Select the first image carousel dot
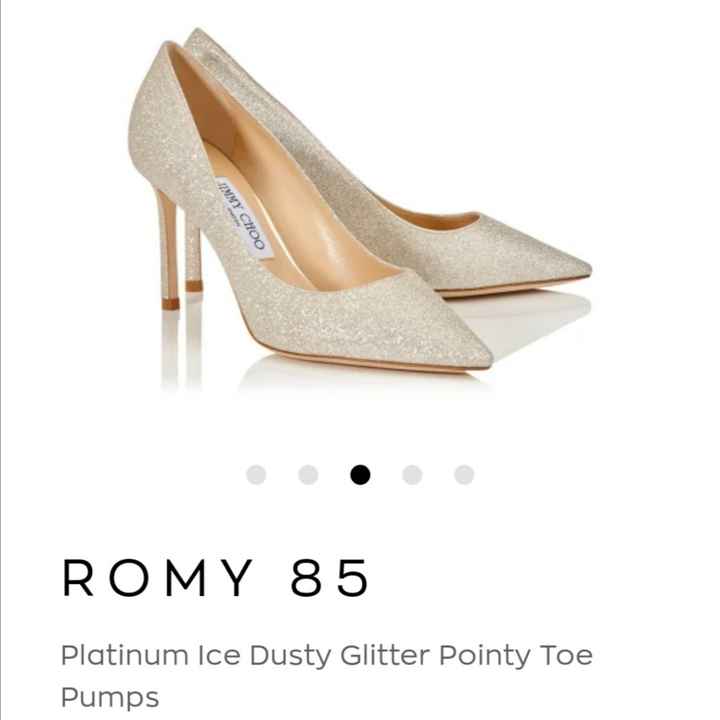The height and width of the screenshot is (720, 720). tap(256, 475)
